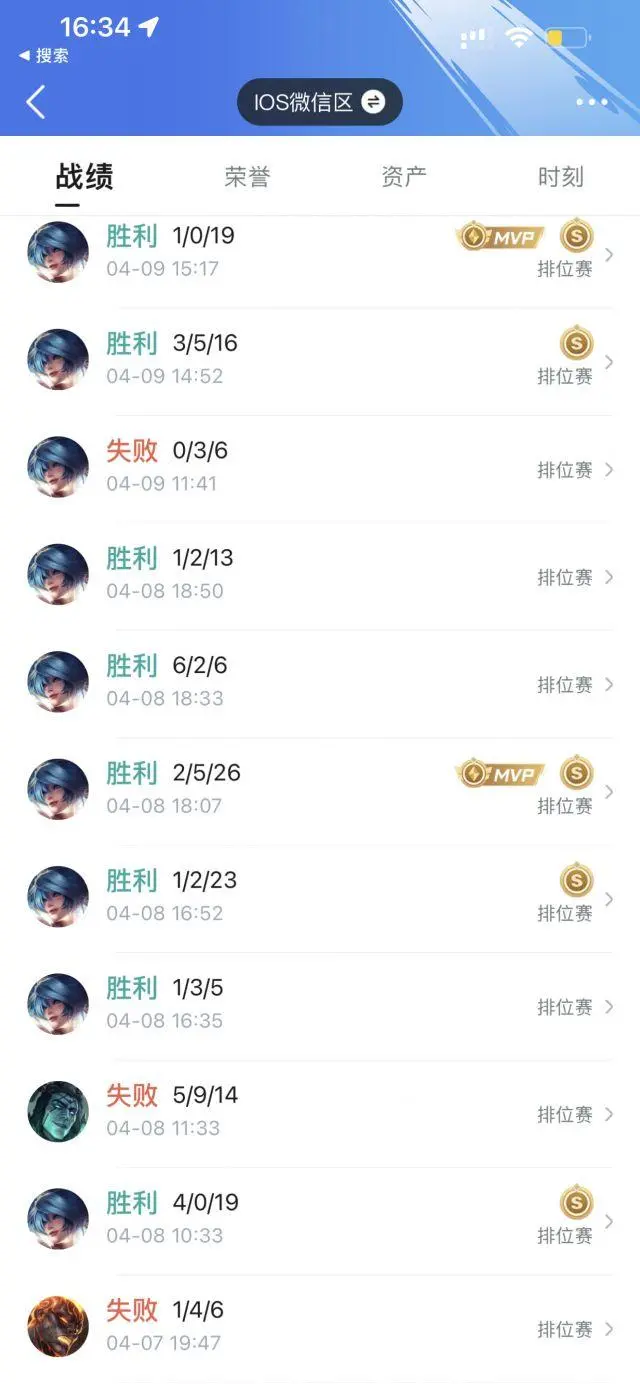Go back using the top-left arrow
This screenshot has width=640, height=1384.
36,102
